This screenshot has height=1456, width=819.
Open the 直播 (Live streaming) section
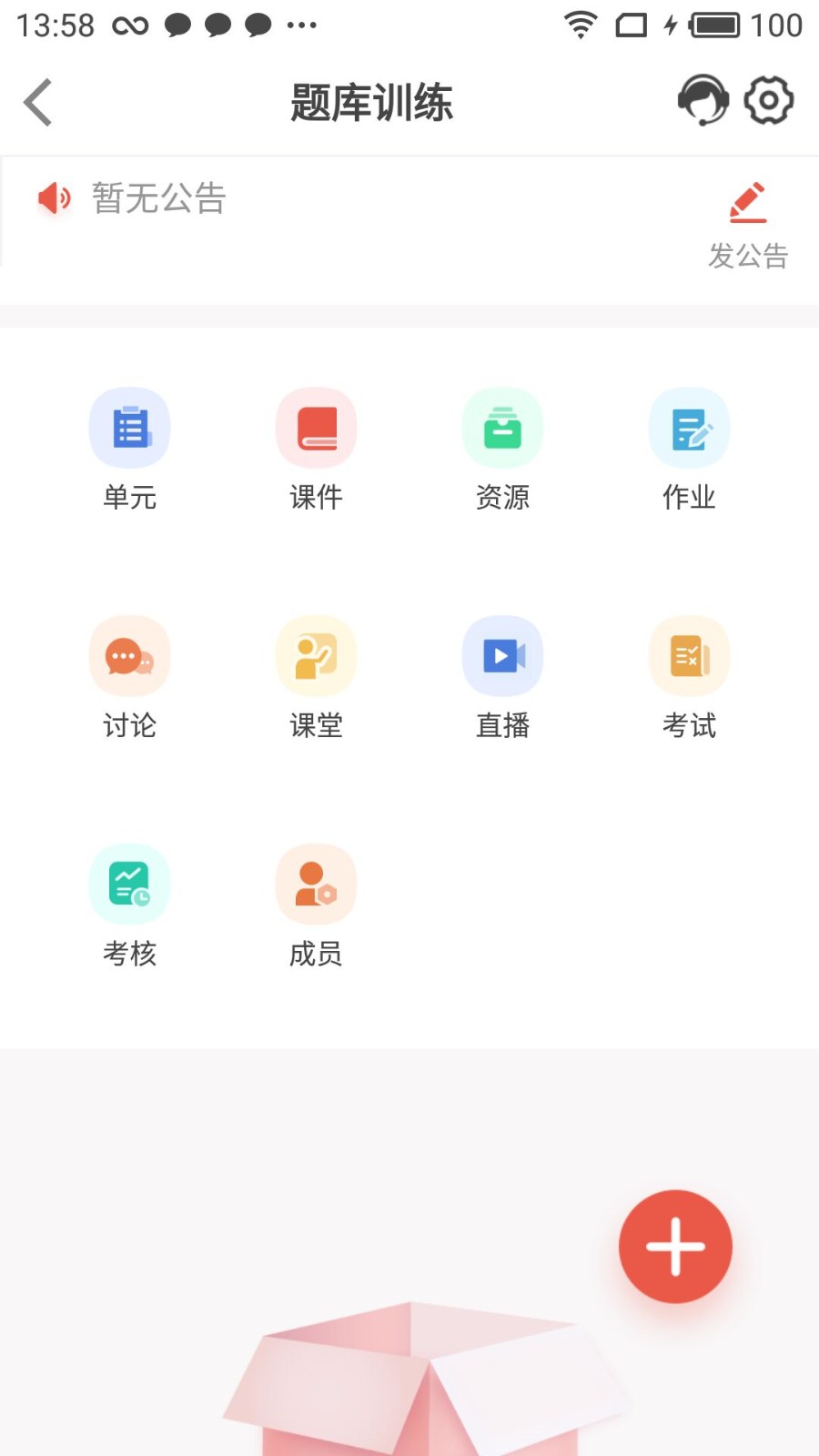coord(502,678)
